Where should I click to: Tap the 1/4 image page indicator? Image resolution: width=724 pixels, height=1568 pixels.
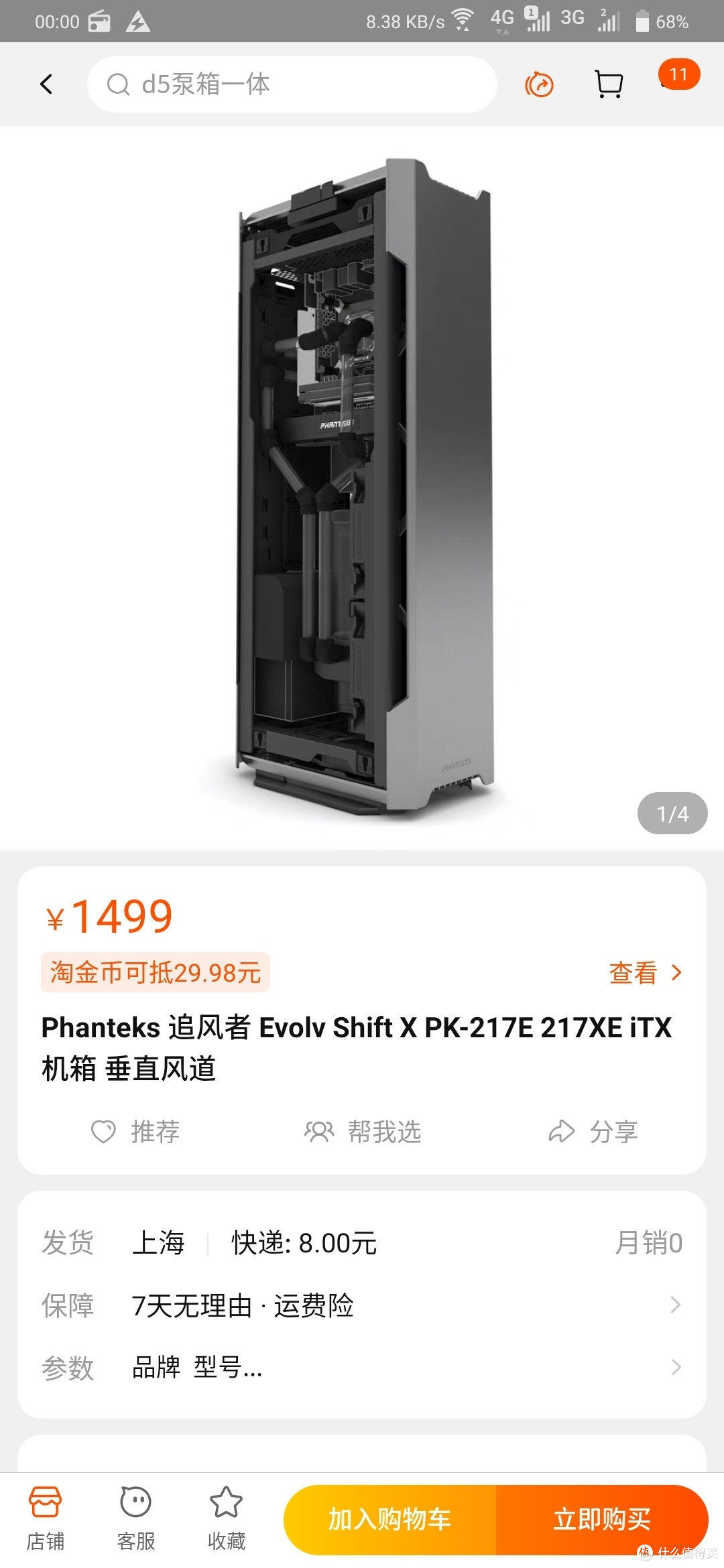(672, 813)
